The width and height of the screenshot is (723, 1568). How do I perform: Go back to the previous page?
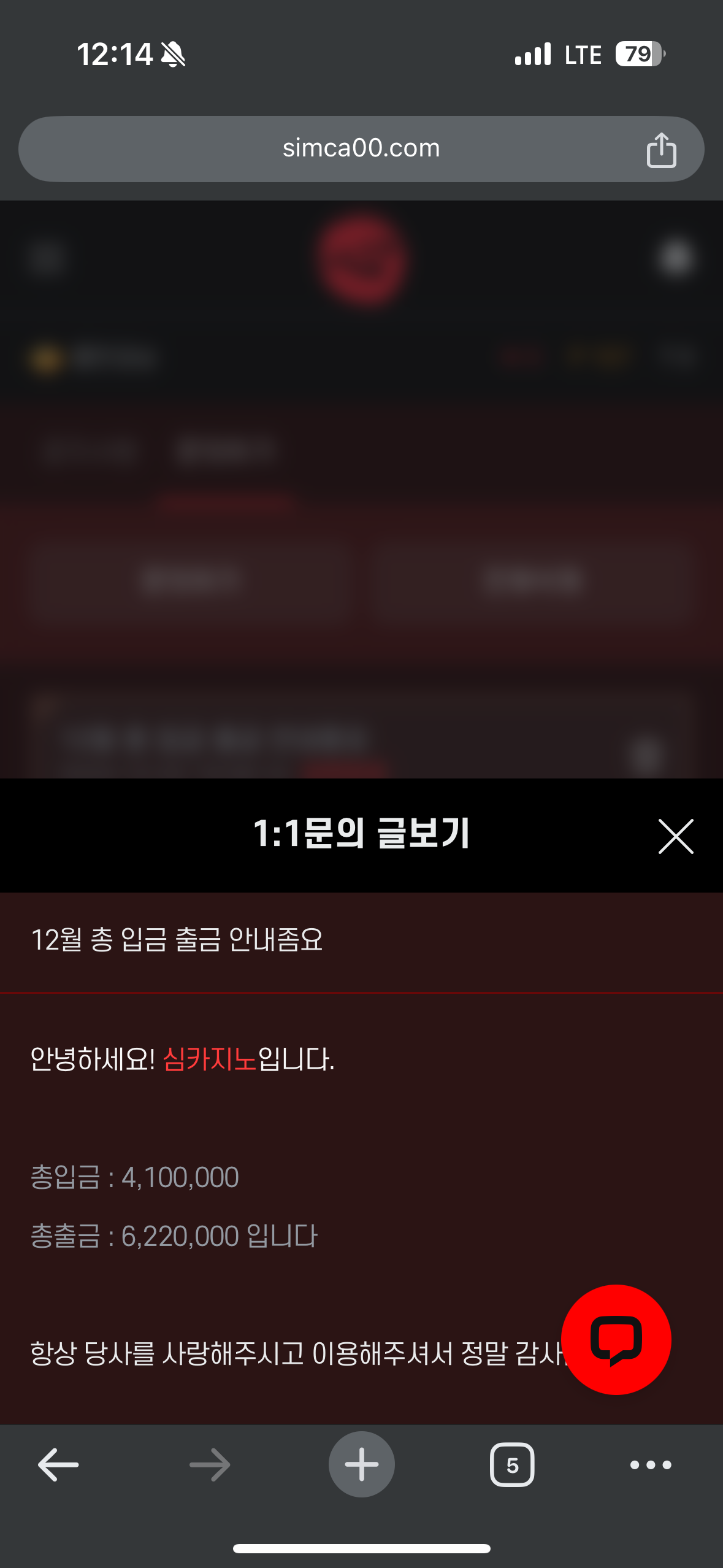pyautogui.click(x=58, y=1465)
